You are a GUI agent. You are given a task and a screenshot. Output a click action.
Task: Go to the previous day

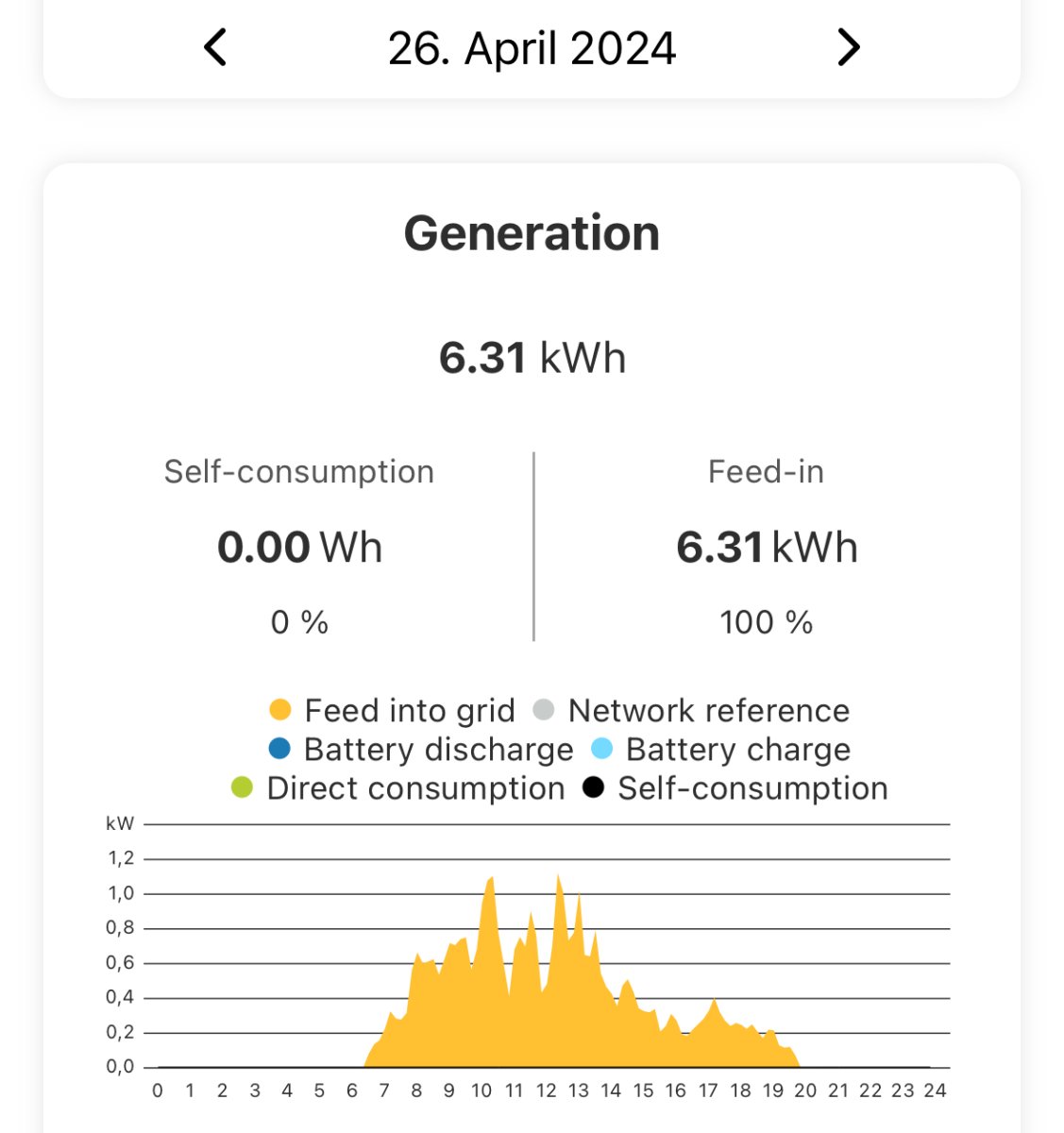[215, 47]
